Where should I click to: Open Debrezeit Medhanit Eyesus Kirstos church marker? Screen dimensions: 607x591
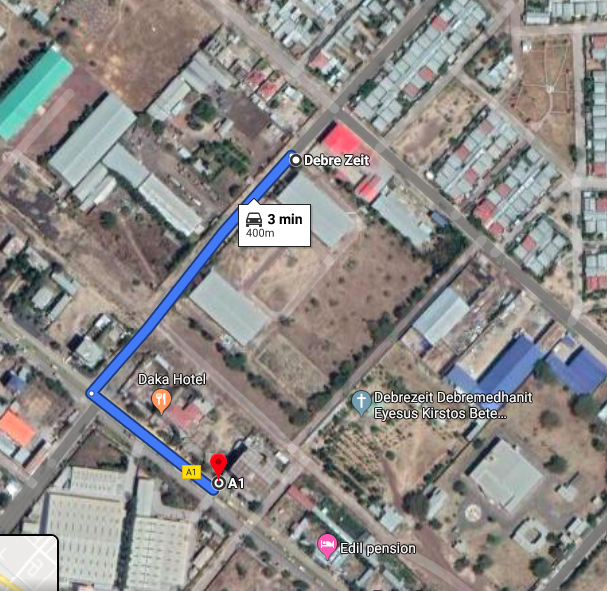(360, 401)
